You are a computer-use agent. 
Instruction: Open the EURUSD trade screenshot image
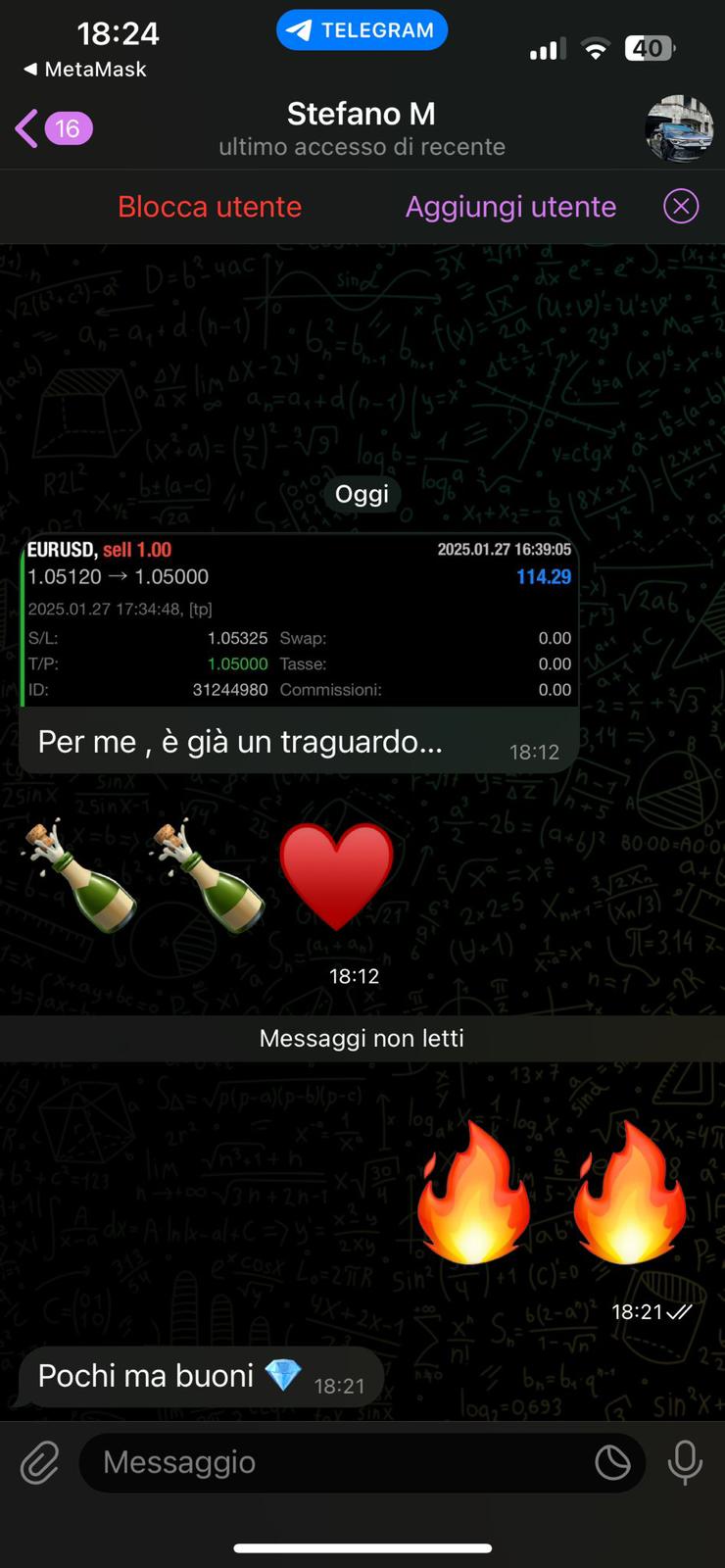click(x=299, y=620)
